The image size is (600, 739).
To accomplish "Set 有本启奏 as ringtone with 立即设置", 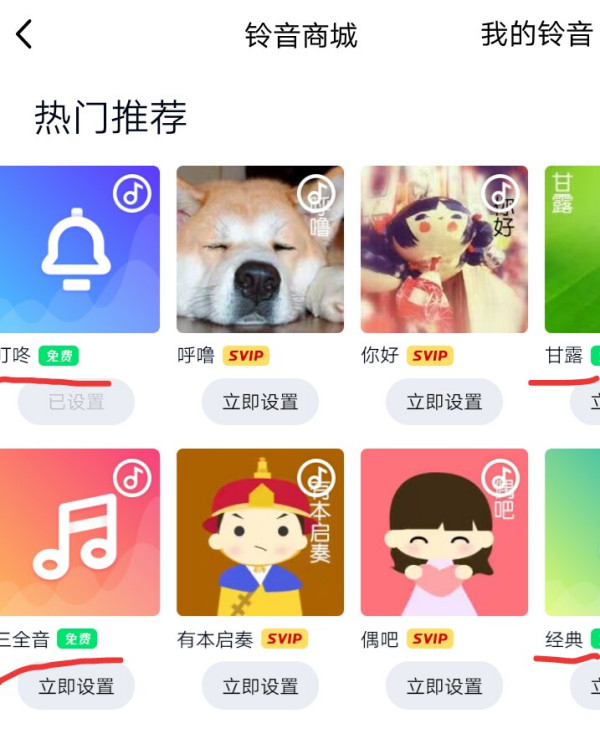I will [260, 687].
